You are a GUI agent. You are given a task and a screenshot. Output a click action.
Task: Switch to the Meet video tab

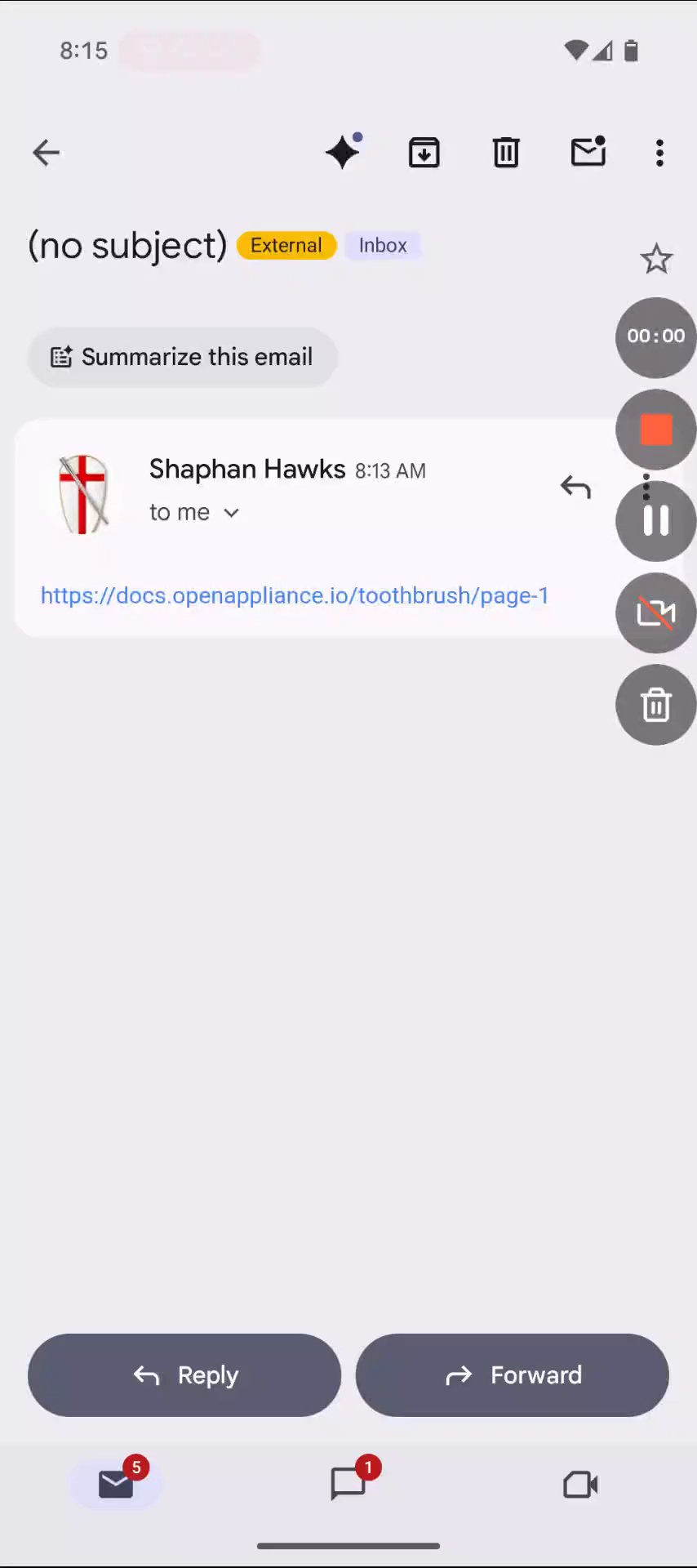tap(580, 1484)
